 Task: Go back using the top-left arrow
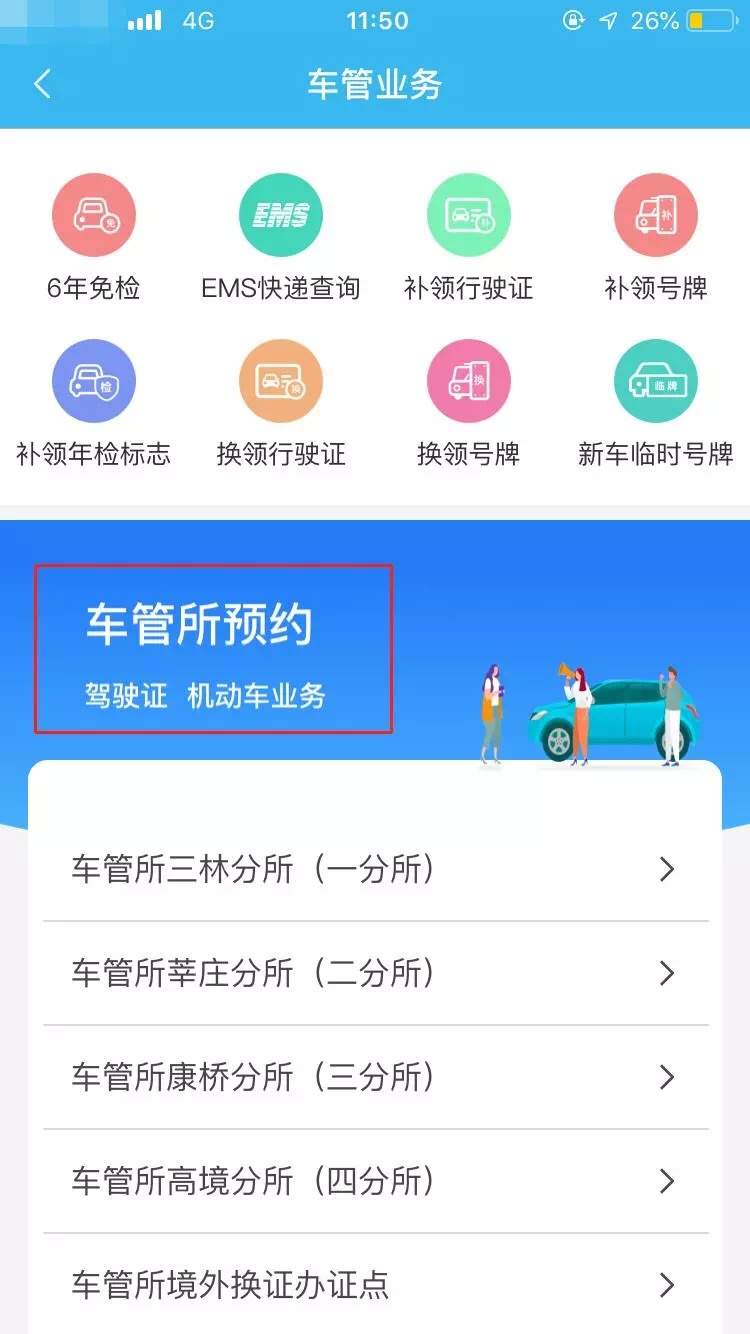(42, 85)
